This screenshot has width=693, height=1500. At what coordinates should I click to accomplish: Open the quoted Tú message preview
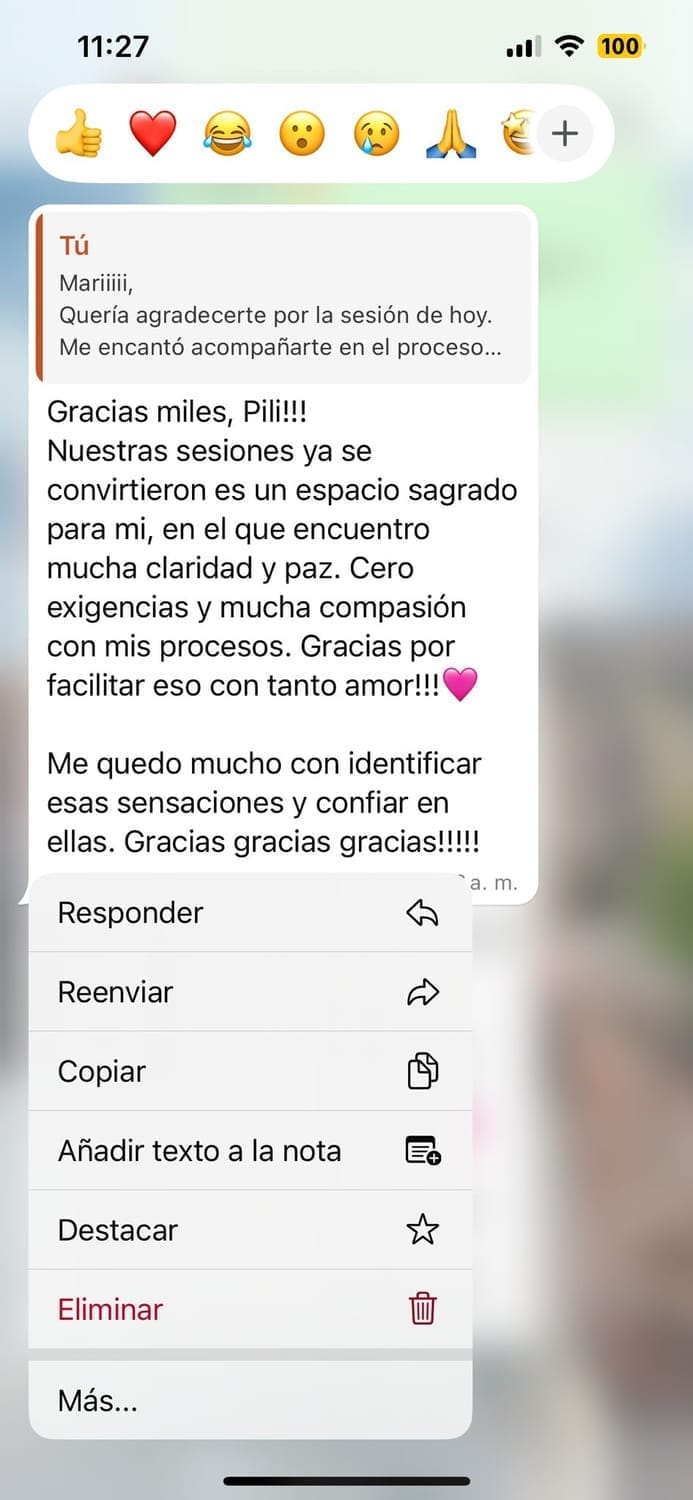(x=282, y=296)
